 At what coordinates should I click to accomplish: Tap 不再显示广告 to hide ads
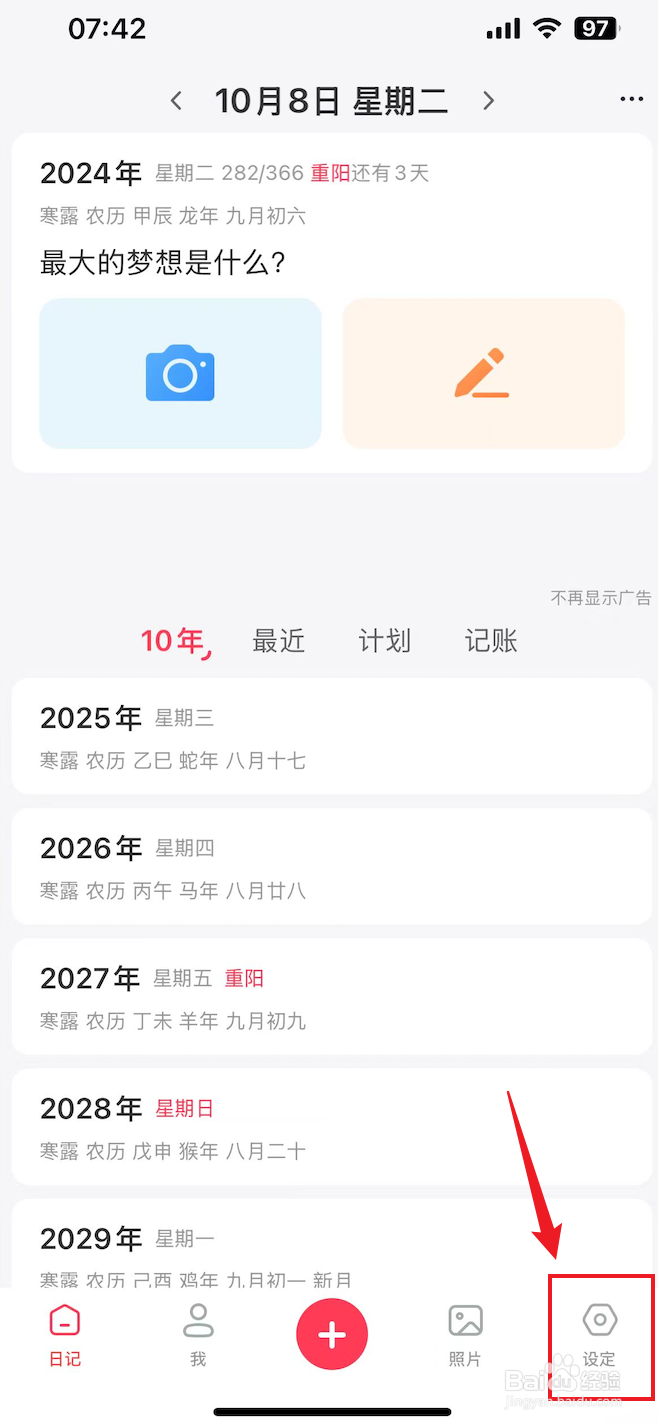click(600, 598)
